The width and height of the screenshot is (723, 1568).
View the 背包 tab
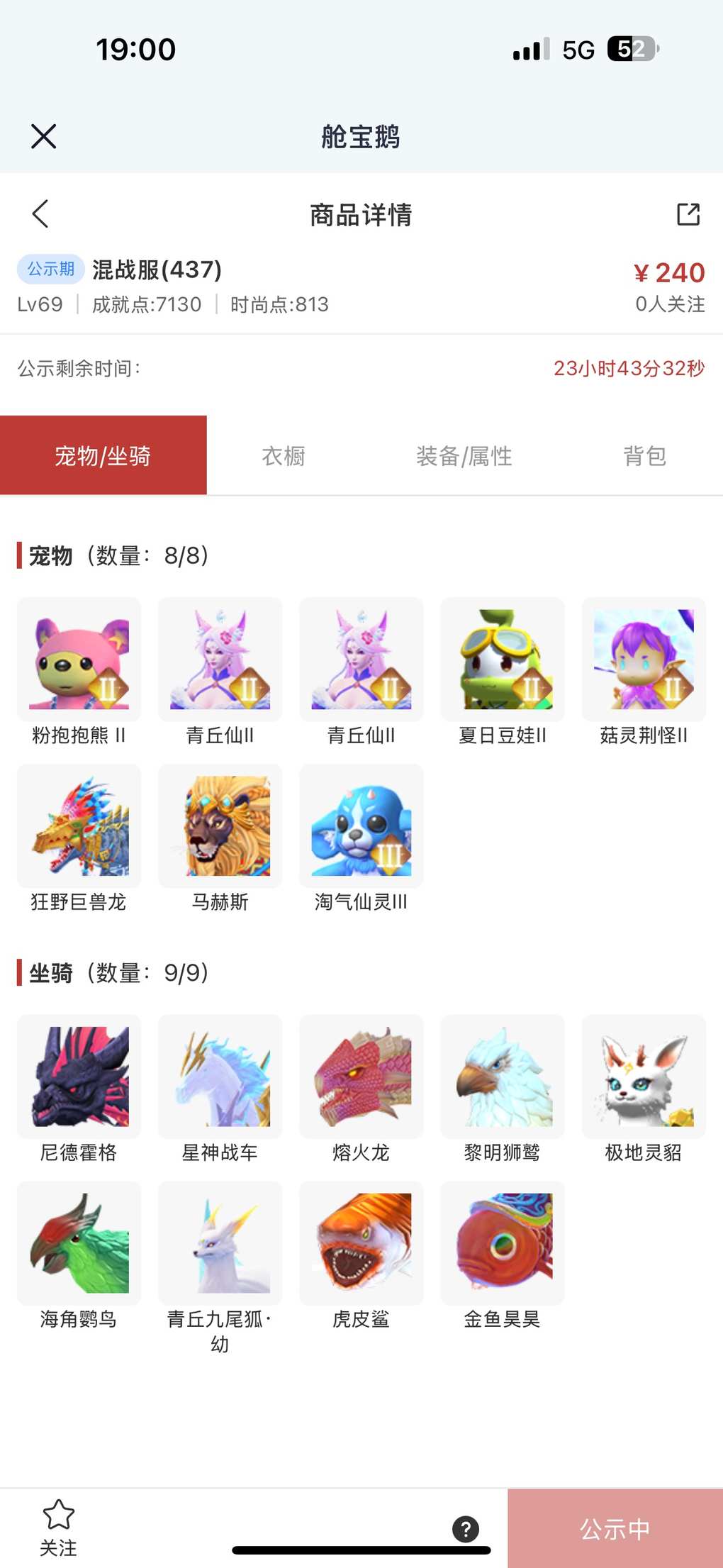[x=644, y=456]
